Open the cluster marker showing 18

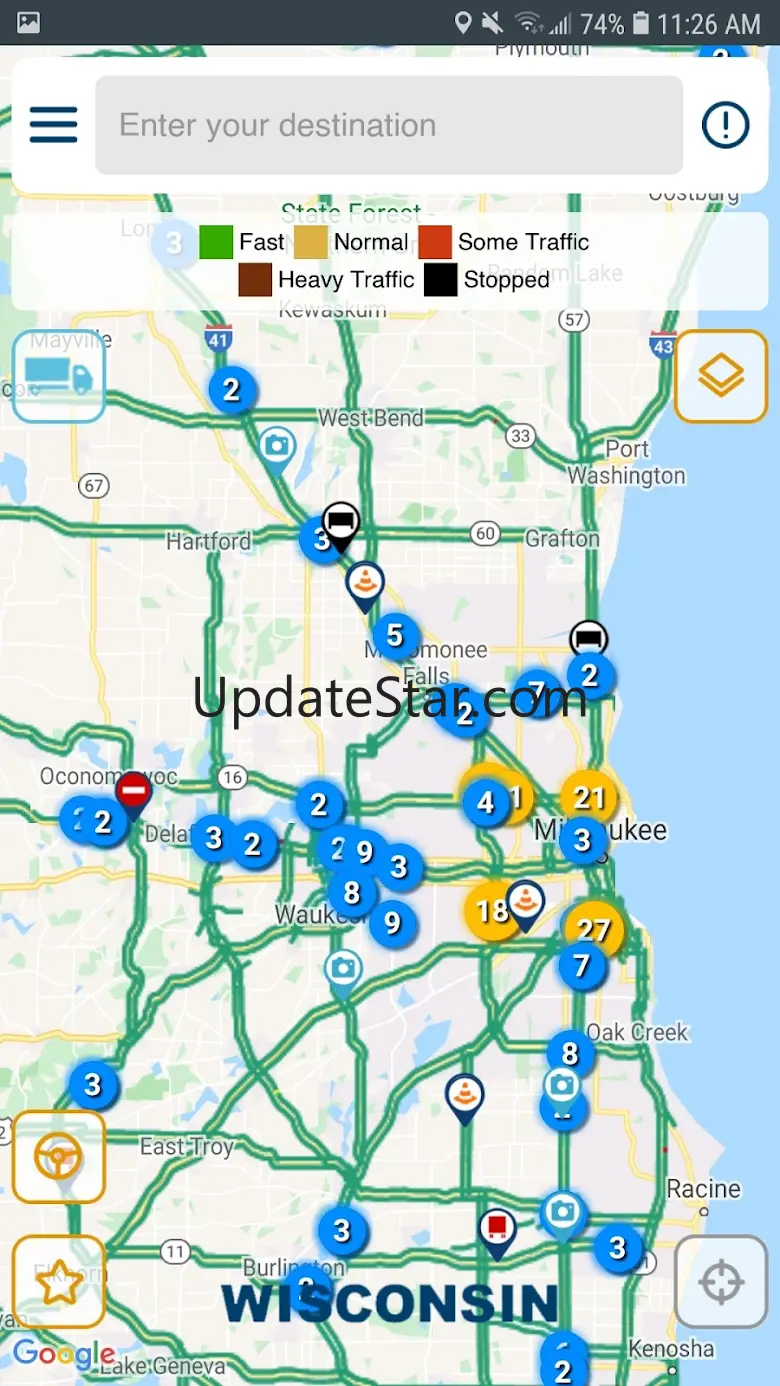(490, 911)
